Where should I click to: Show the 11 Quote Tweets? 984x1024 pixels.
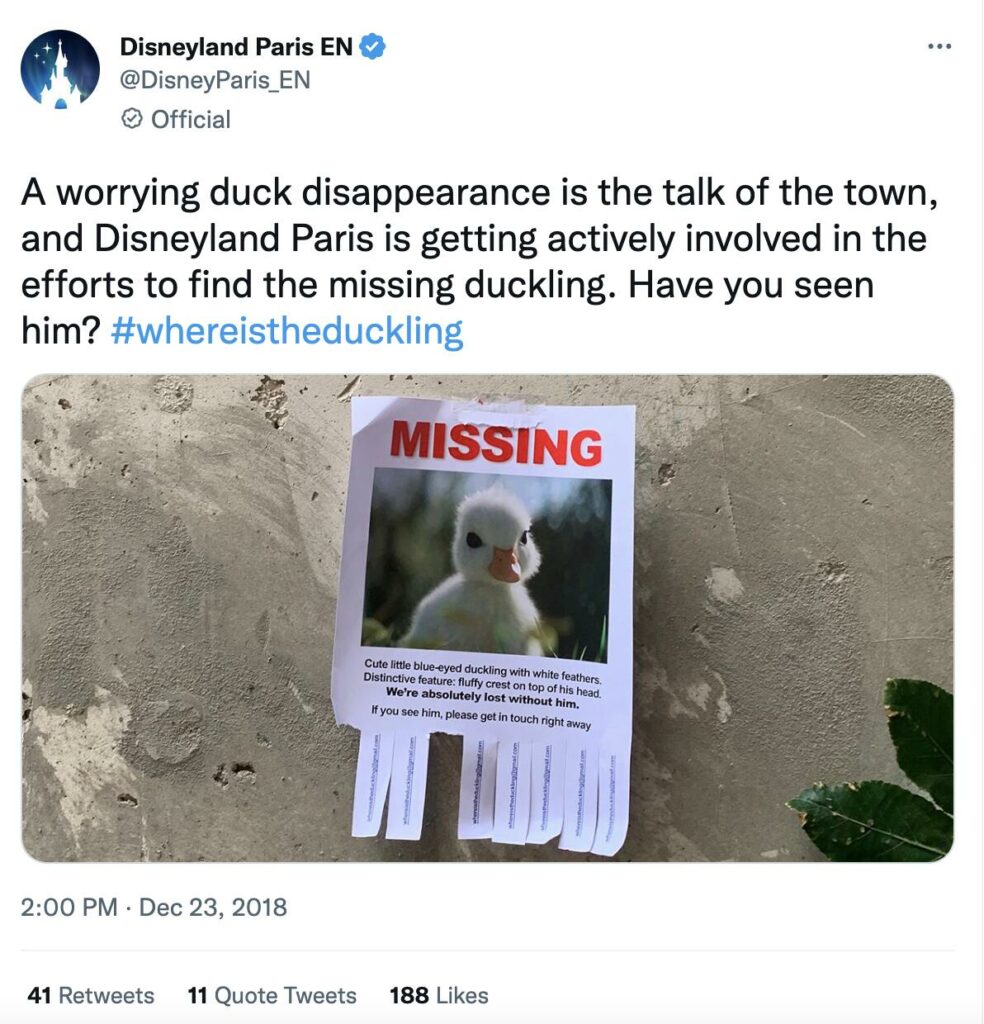pyautogui.click(x=272, y=995)
